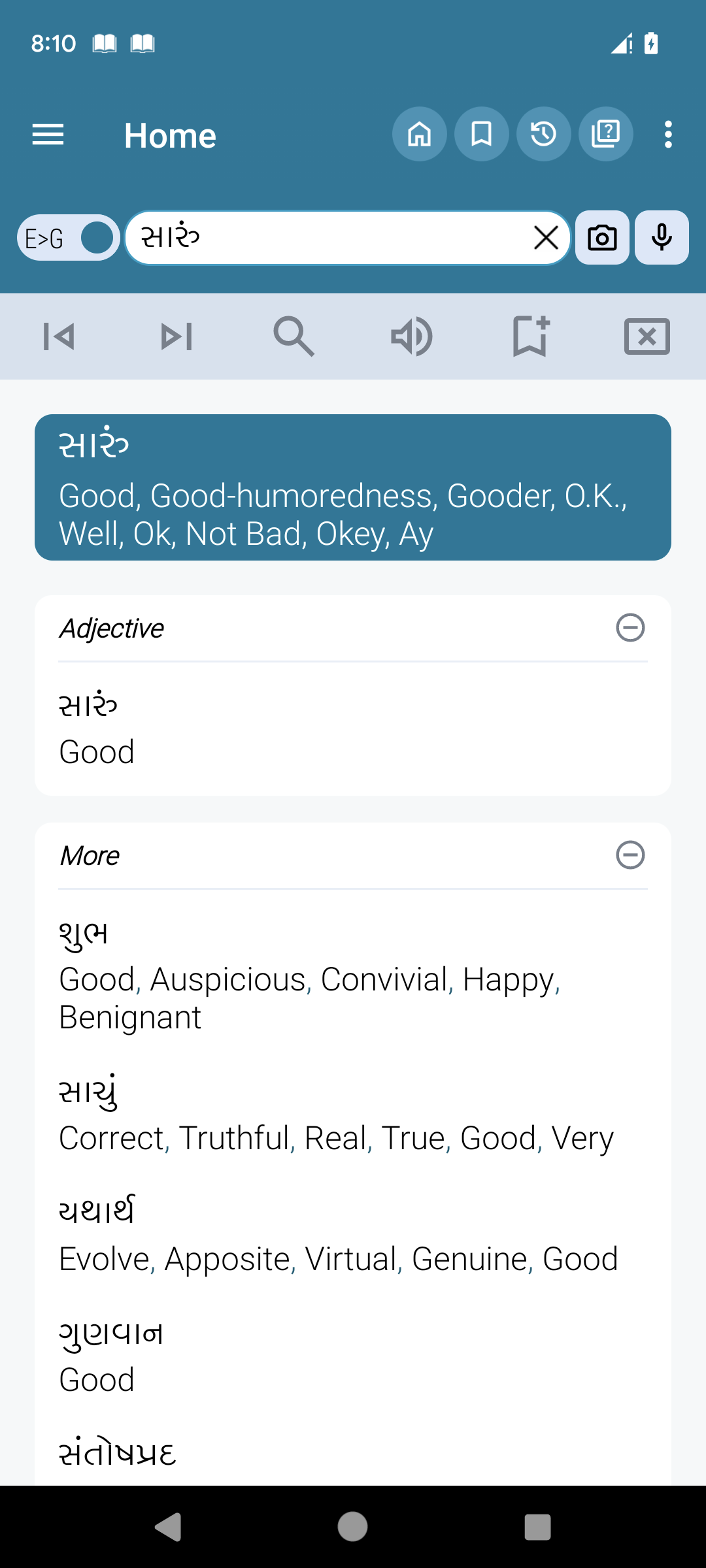Clear the search text with X
706x1568 pixels.
point(546,238)
